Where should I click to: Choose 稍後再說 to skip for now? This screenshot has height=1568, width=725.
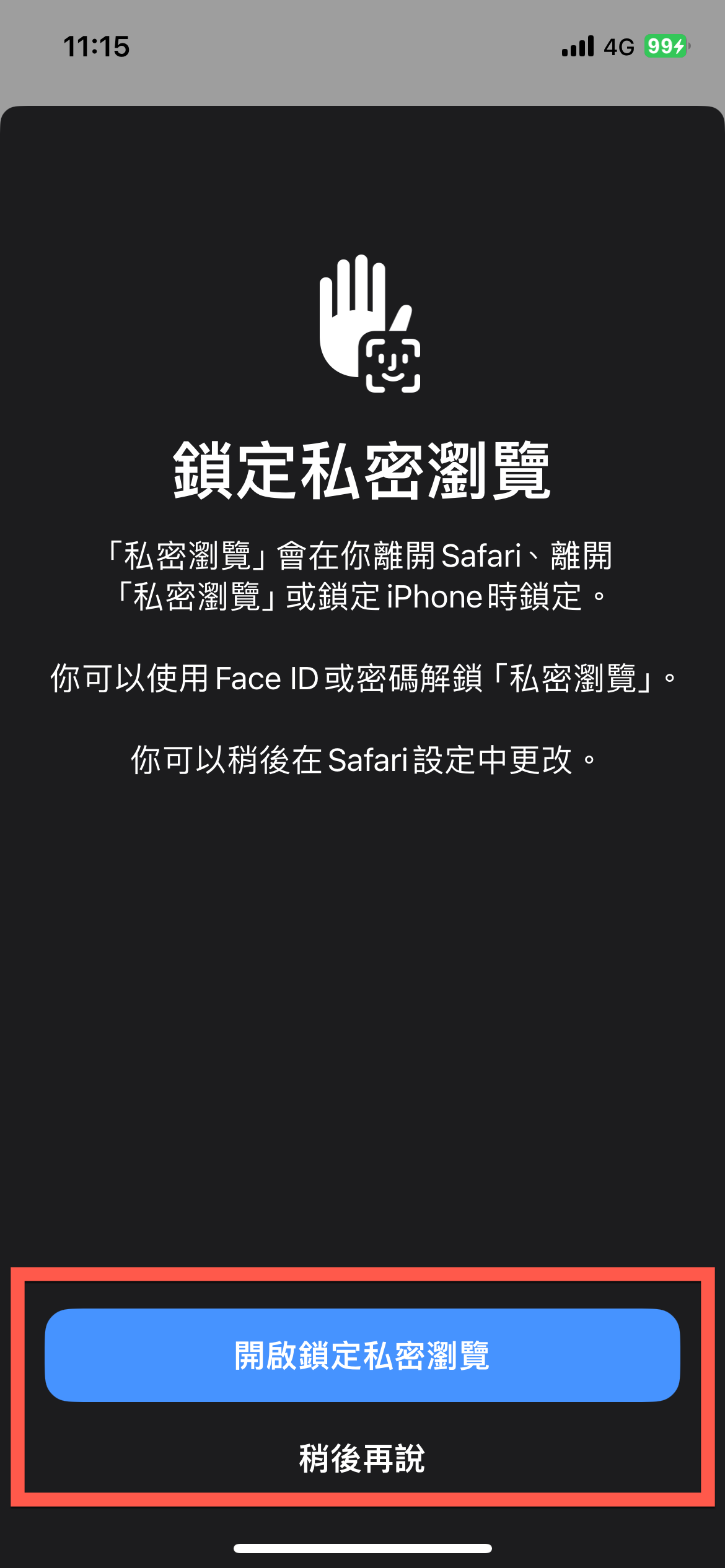click(362, 1459)
